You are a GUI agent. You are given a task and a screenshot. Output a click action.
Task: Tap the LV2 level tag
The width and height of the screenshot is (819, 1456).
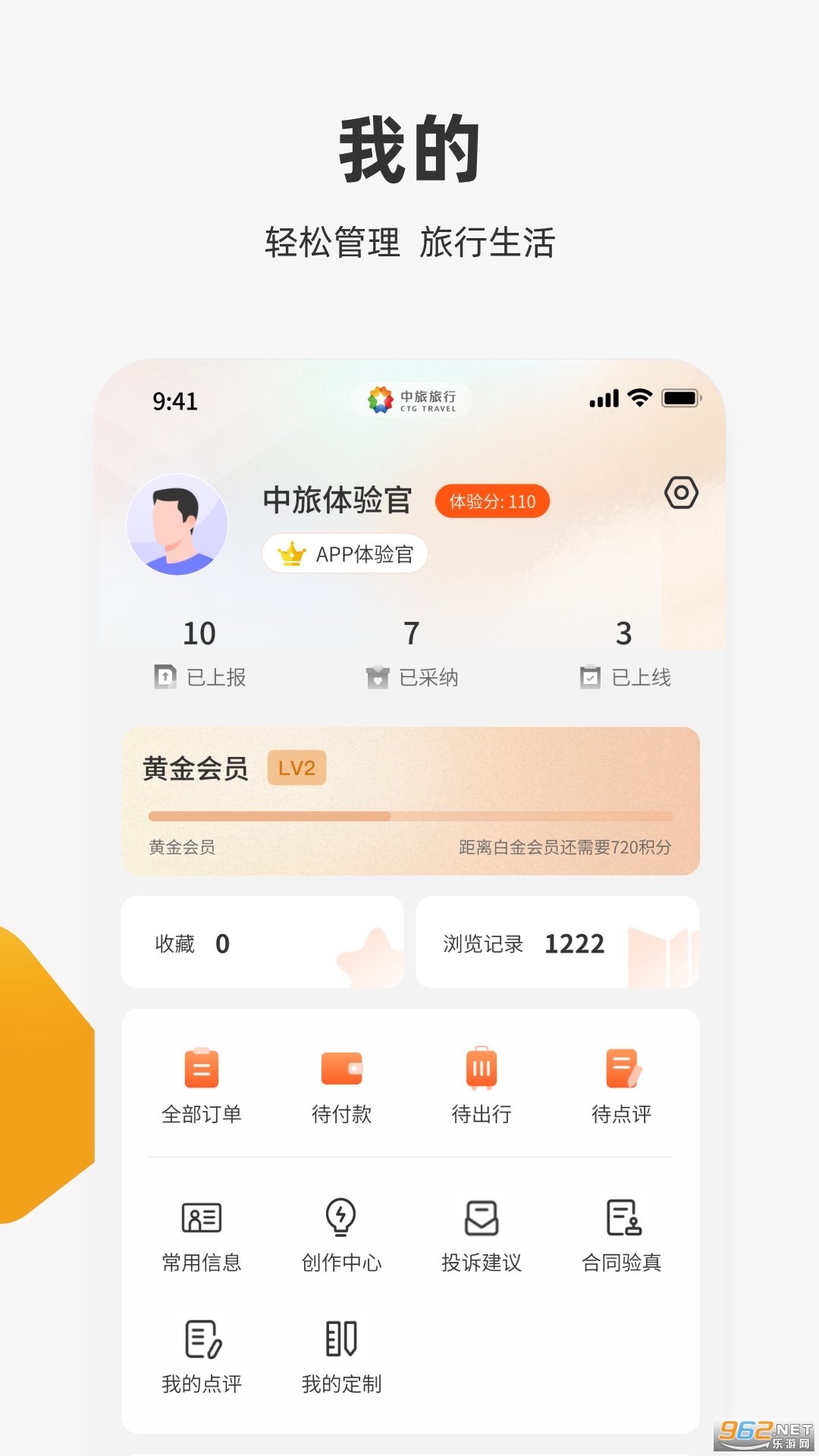(297, 767)
